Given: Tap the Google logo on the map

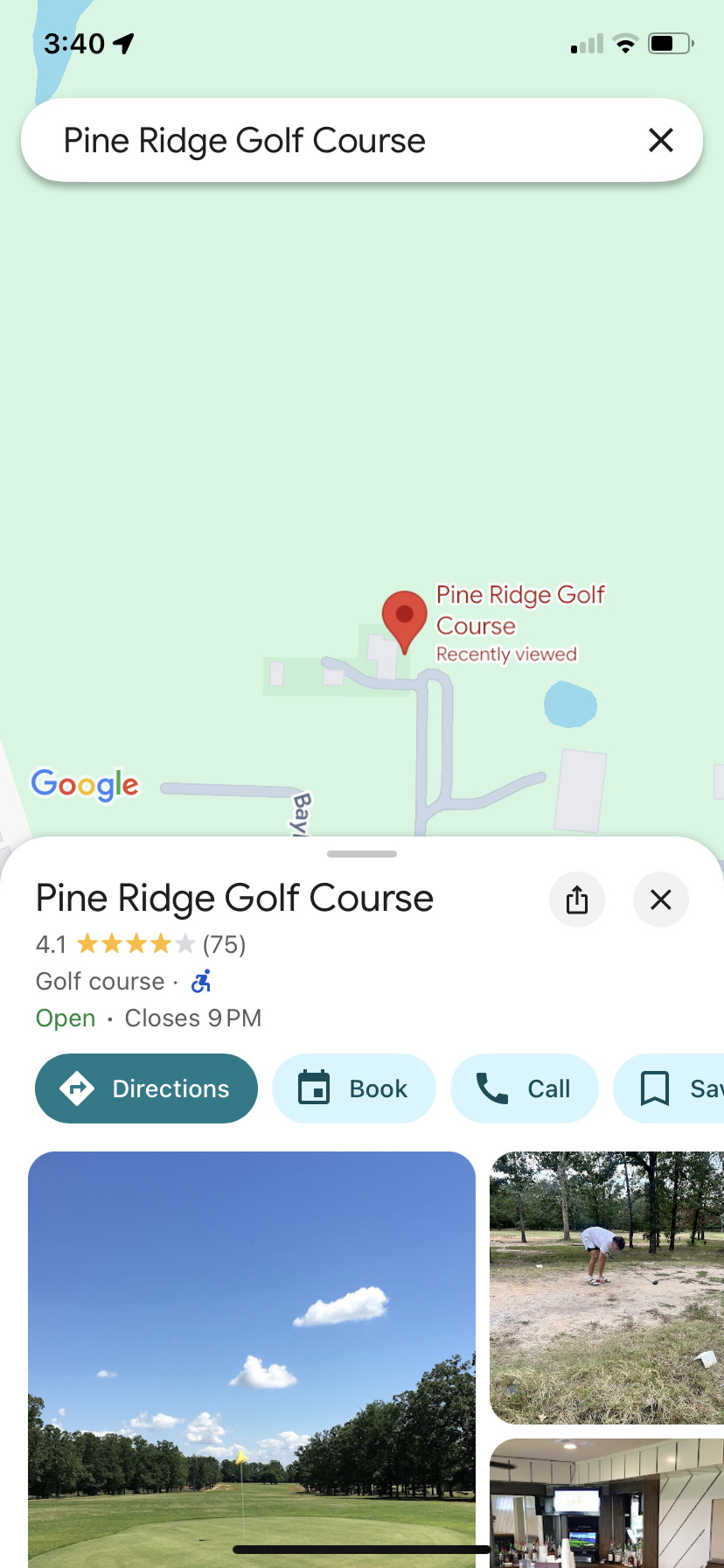Looking at the screenshot, I should [84, 785].
